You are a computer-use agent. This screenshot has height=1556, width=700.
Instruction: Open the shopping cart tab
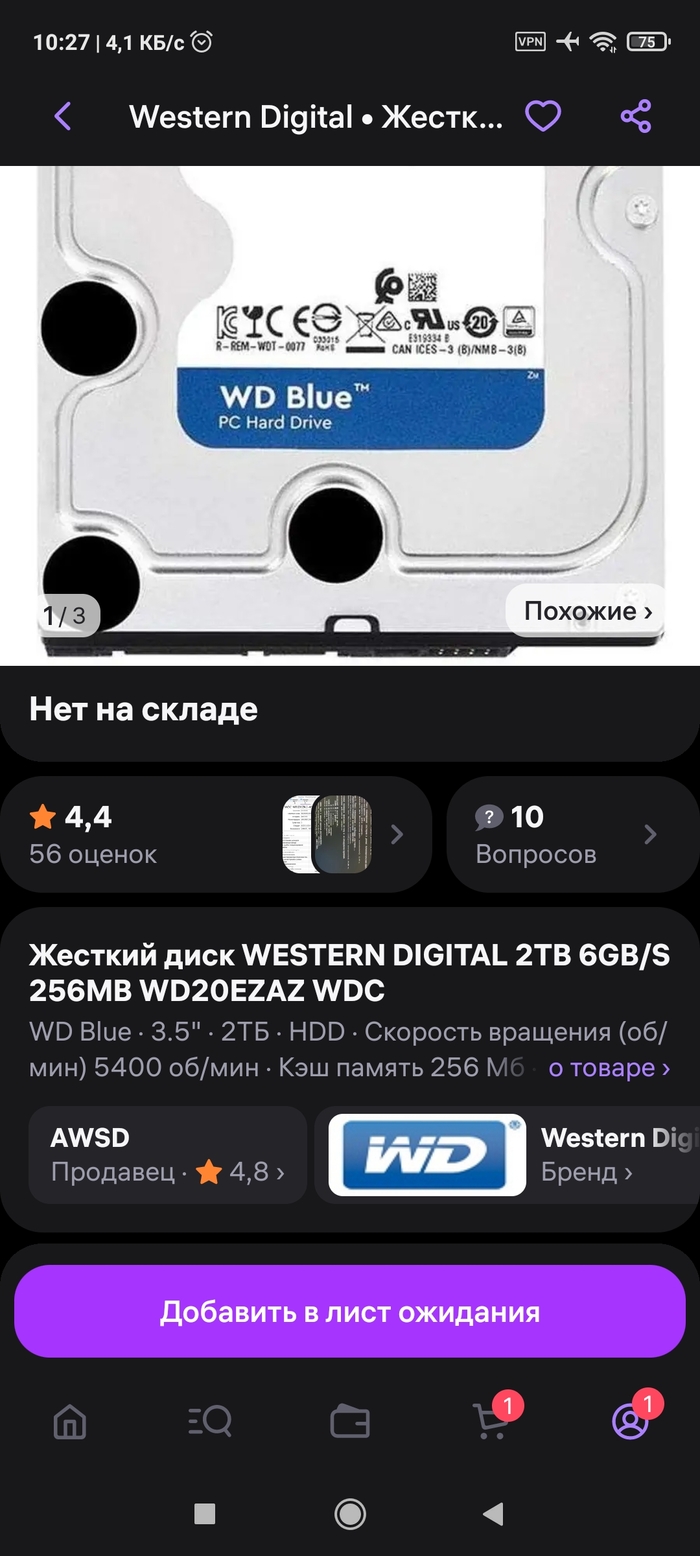[490, 1421]
